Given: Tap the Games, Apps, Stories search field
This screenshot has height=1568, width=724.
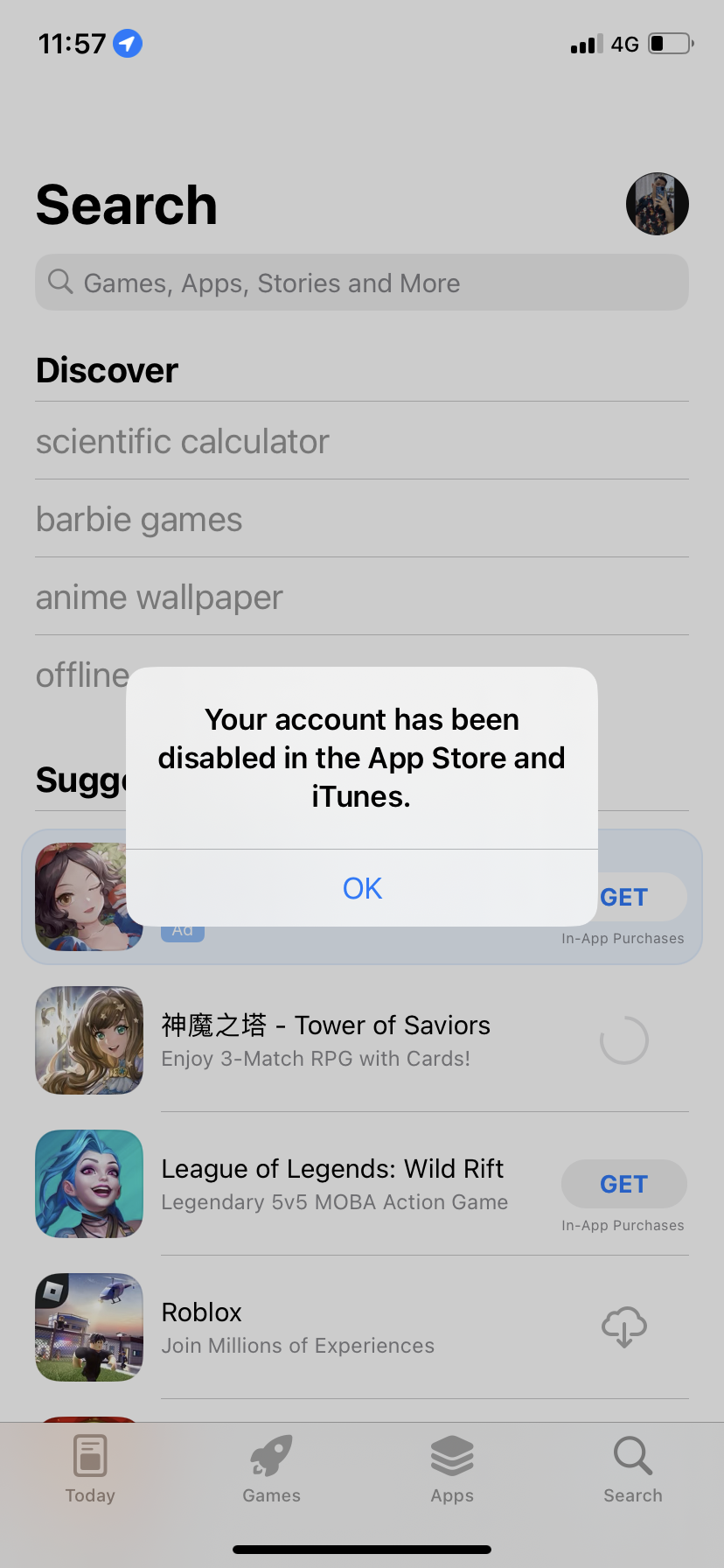Looking at the screenshot, I should coord(362,283).
